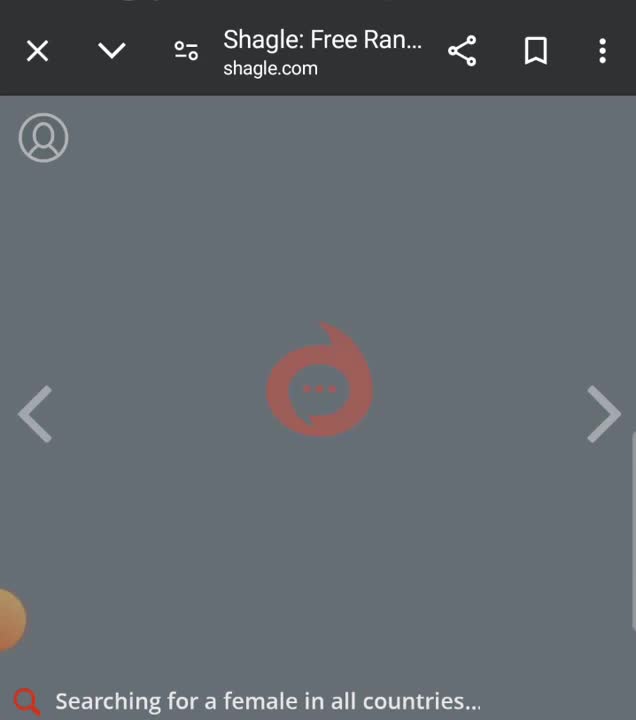
Task: Minimize the tab with the down chevron
Action: click(x=112, y=51)
